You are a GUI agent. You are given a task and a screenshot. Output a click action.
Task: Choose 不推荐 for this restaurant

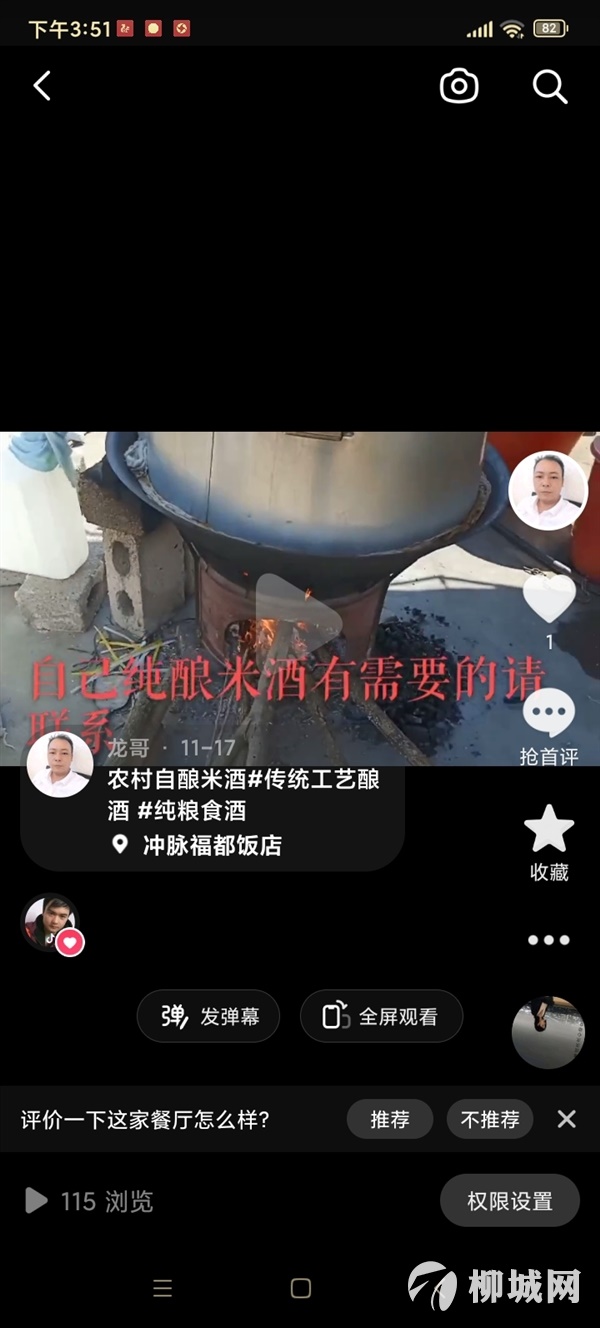click(x=490, y=1119)
